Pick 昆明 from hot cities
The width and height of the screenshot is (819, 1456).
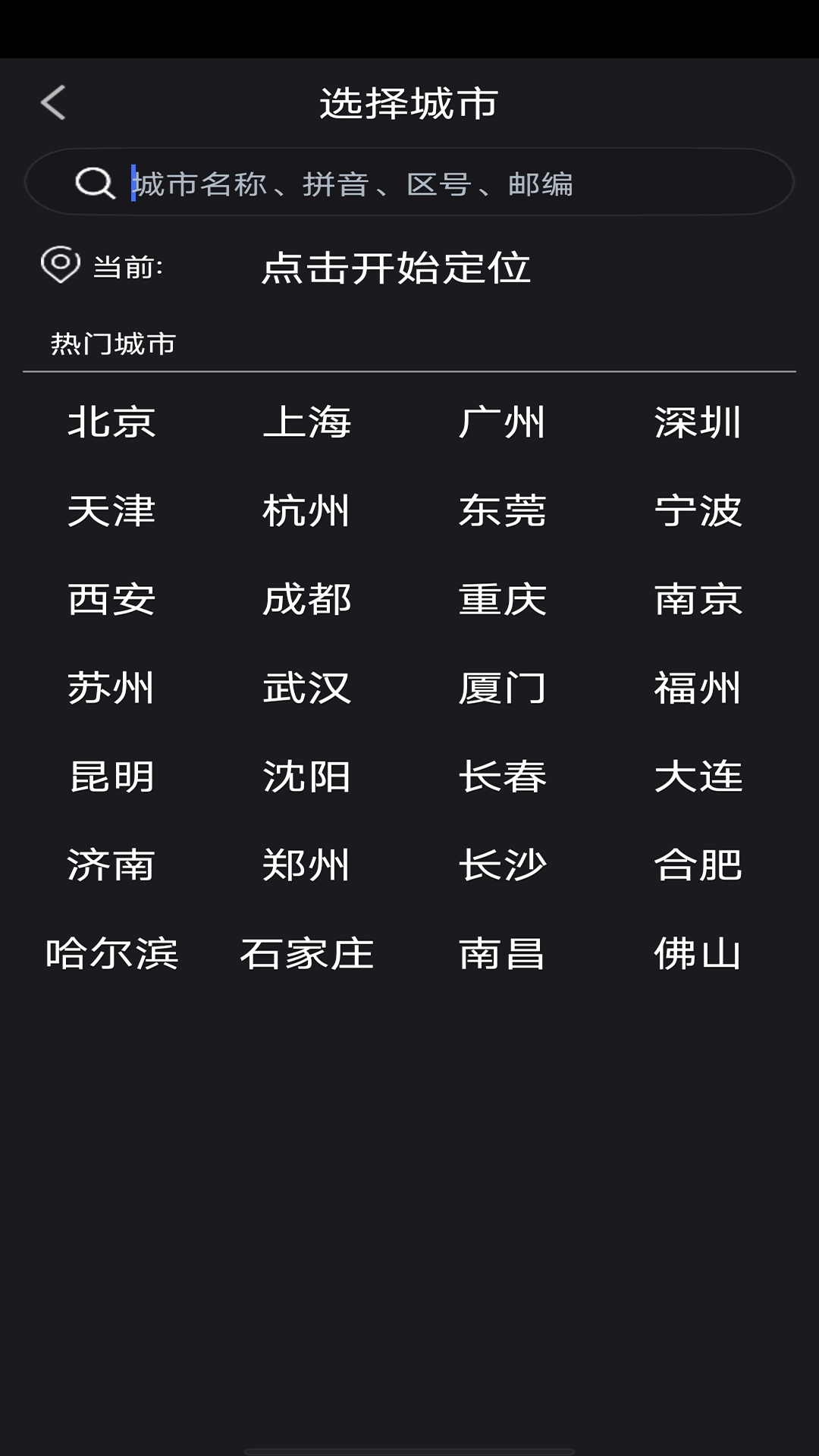pyautogui.click(x=111, y=777)
